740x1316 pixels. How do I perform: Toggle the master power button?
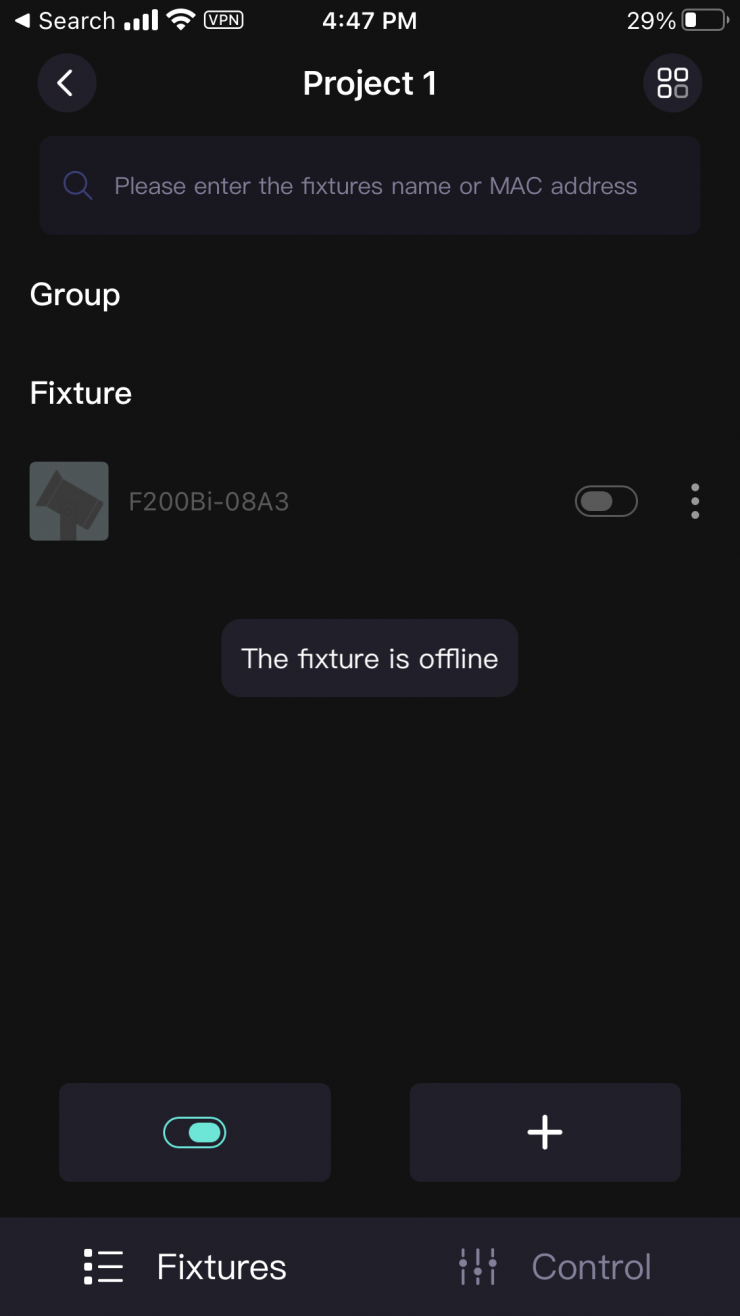195,1132
